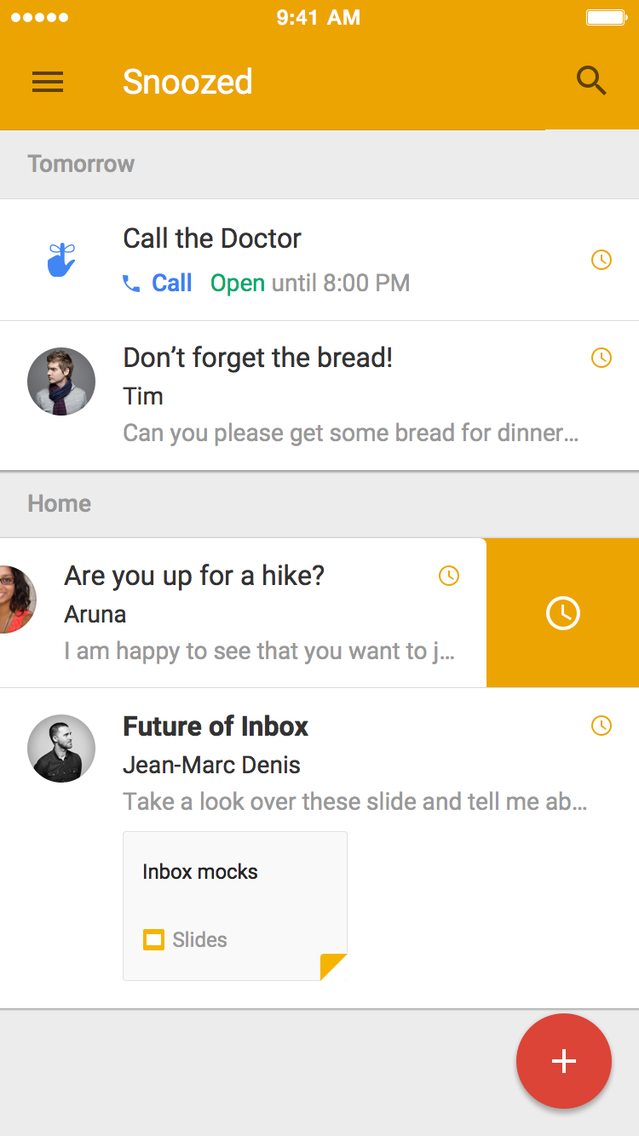Open search in the Snoozed toolbar
This screenshot has width=639, height=1136.
[x=592, y=81]
